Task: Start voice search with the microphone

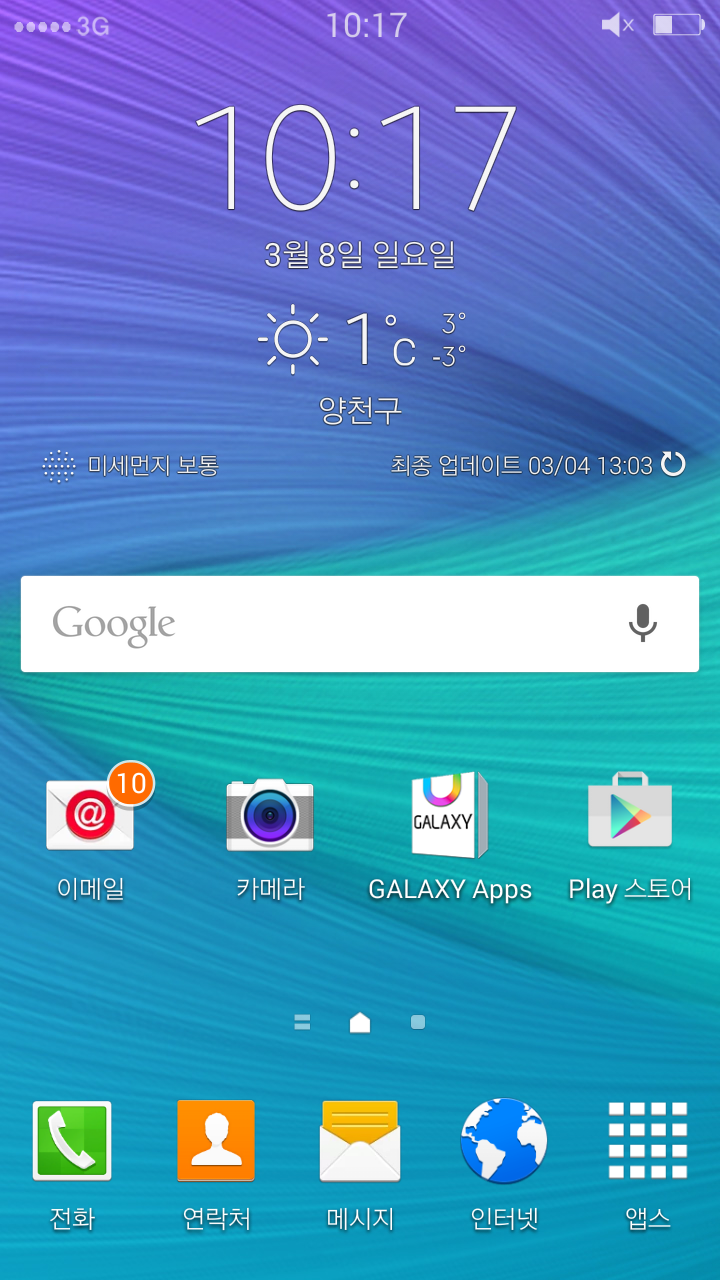Action: 643,623
